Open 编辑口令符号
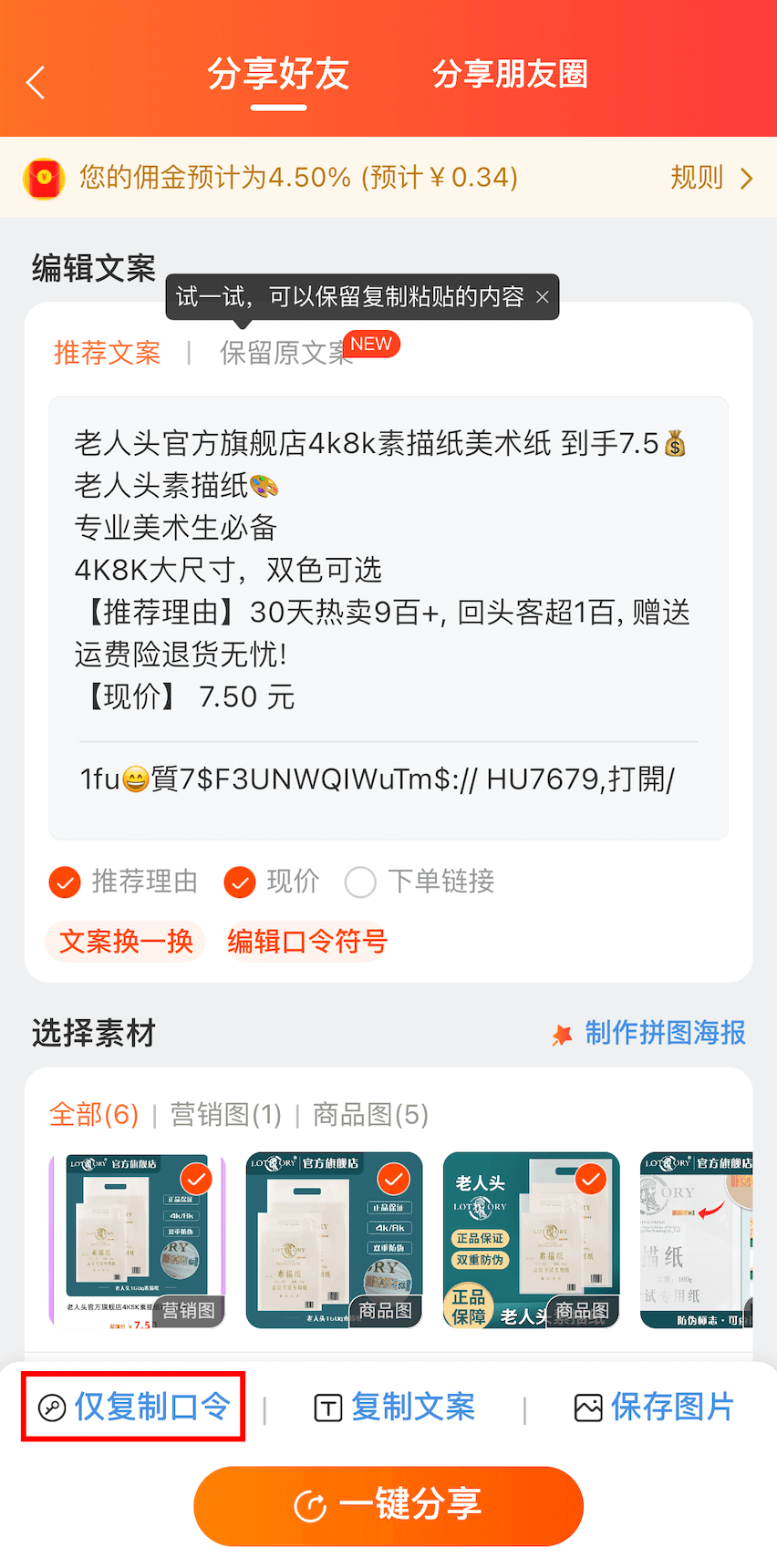777x1568 pixels. [307, 941]
